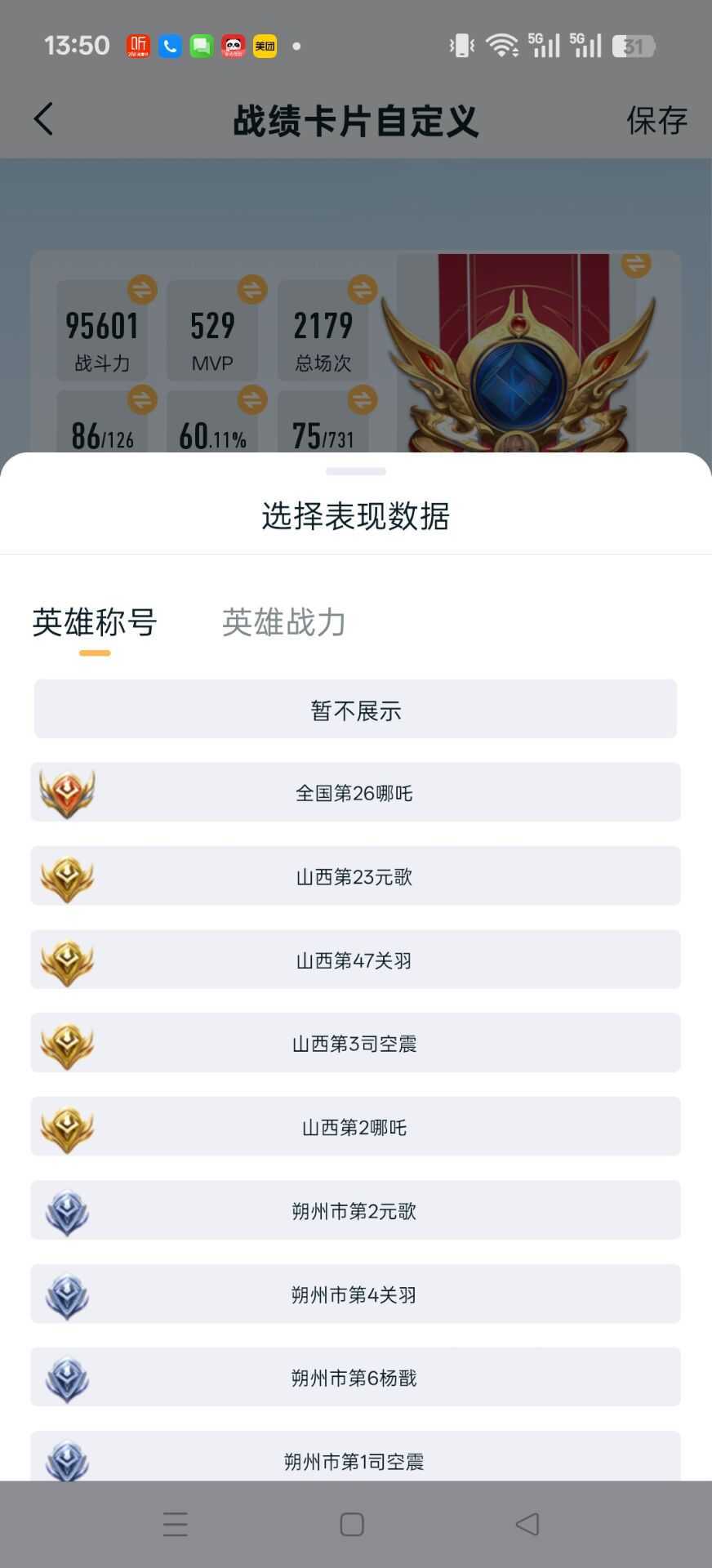Choose 暂不展示 to hide data

[355, 709]
